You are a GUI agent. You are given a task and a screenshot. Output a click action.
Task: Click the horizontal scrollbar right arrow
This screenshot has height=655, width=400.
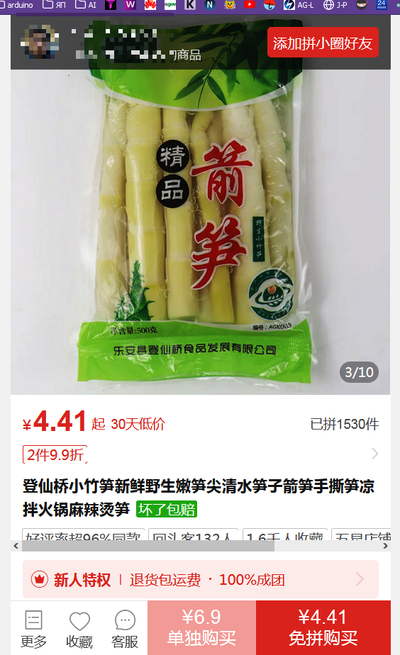pyautogui.click(x=385, y=546)
